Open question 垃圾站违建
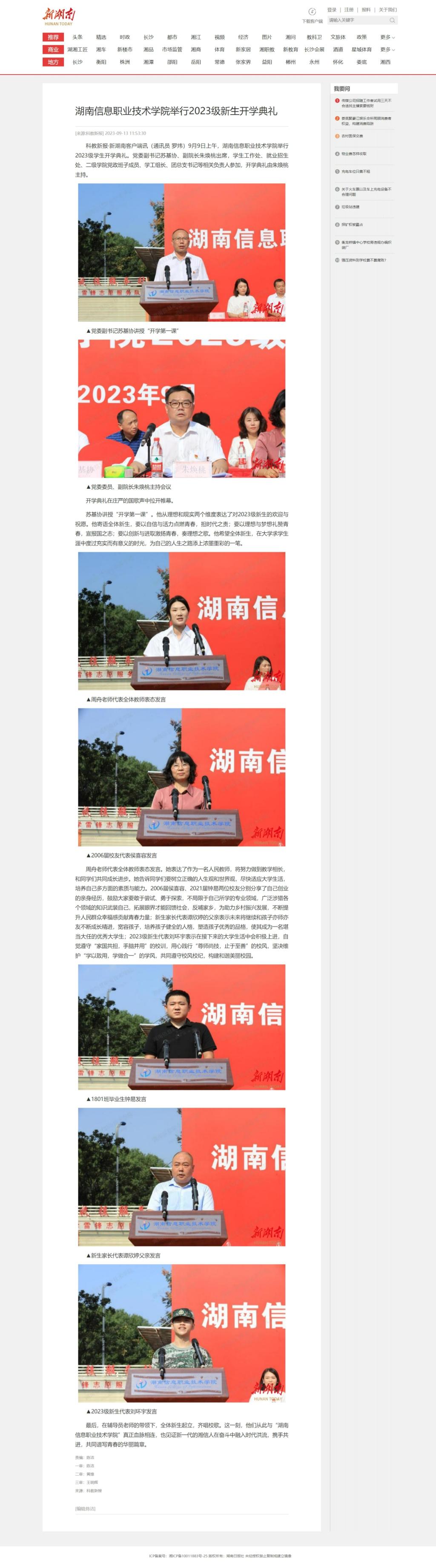 pos(350,207)
